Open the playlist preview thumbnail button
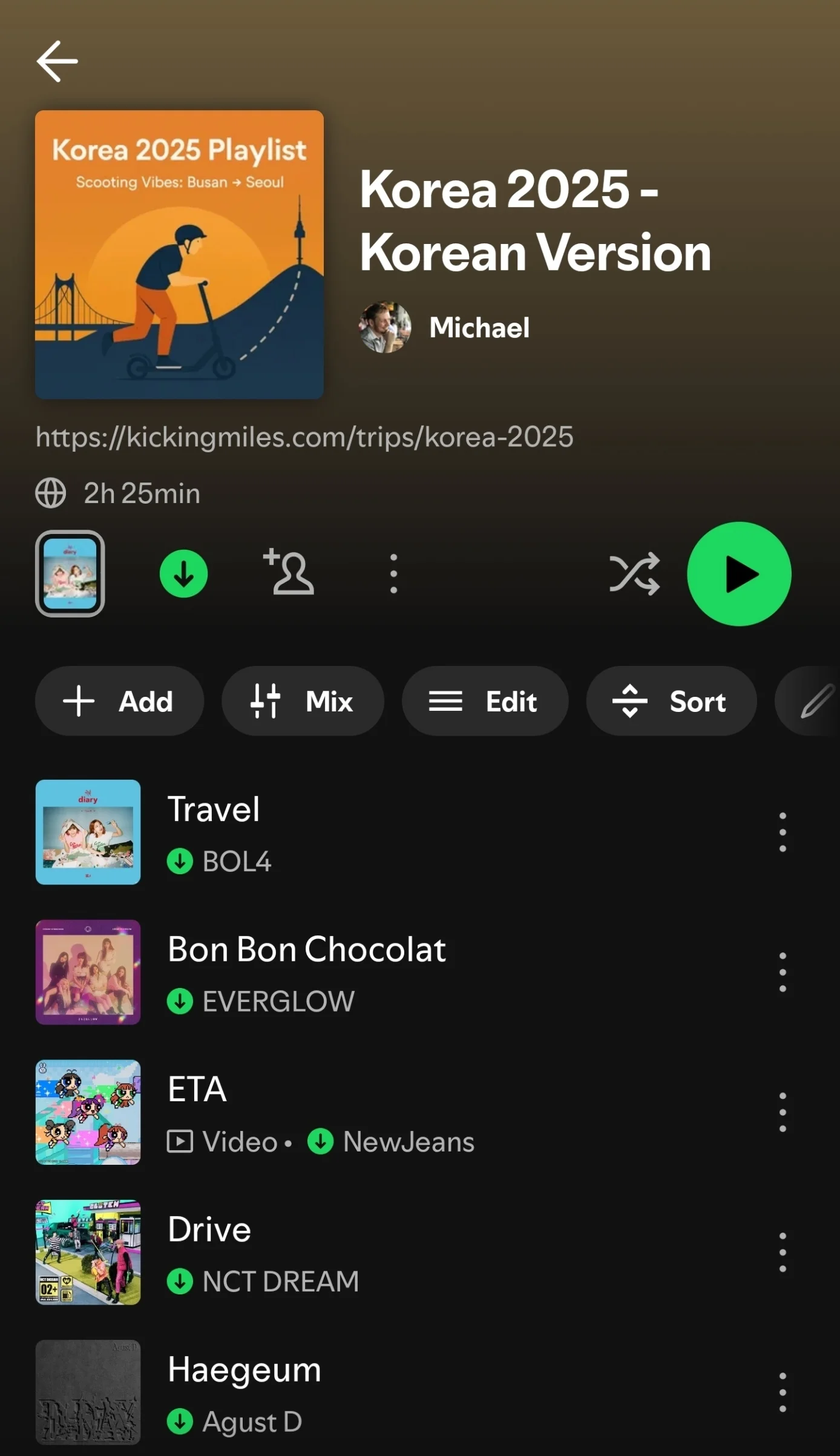Screen dimensions: 840x1456 point(70,573)
